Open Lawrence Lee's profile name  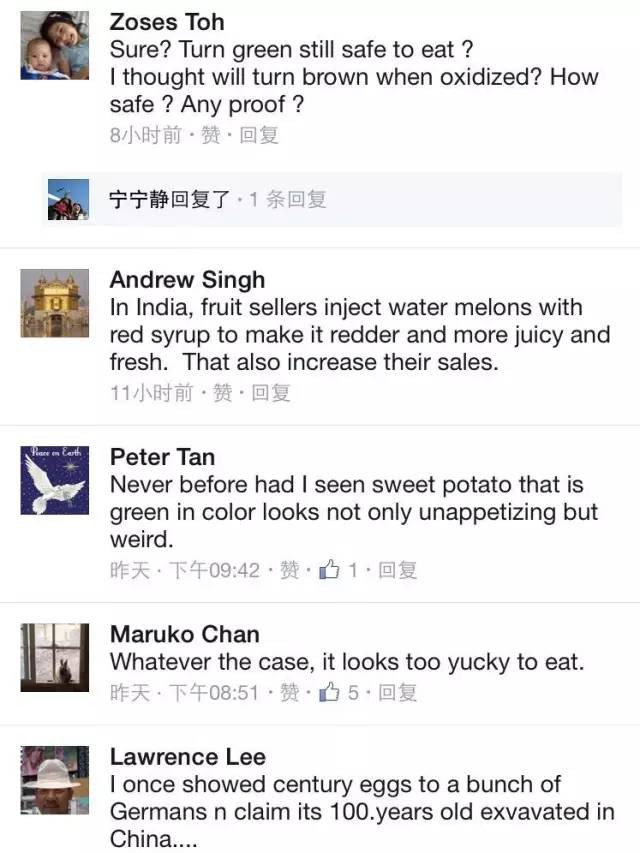click(187, 757)
